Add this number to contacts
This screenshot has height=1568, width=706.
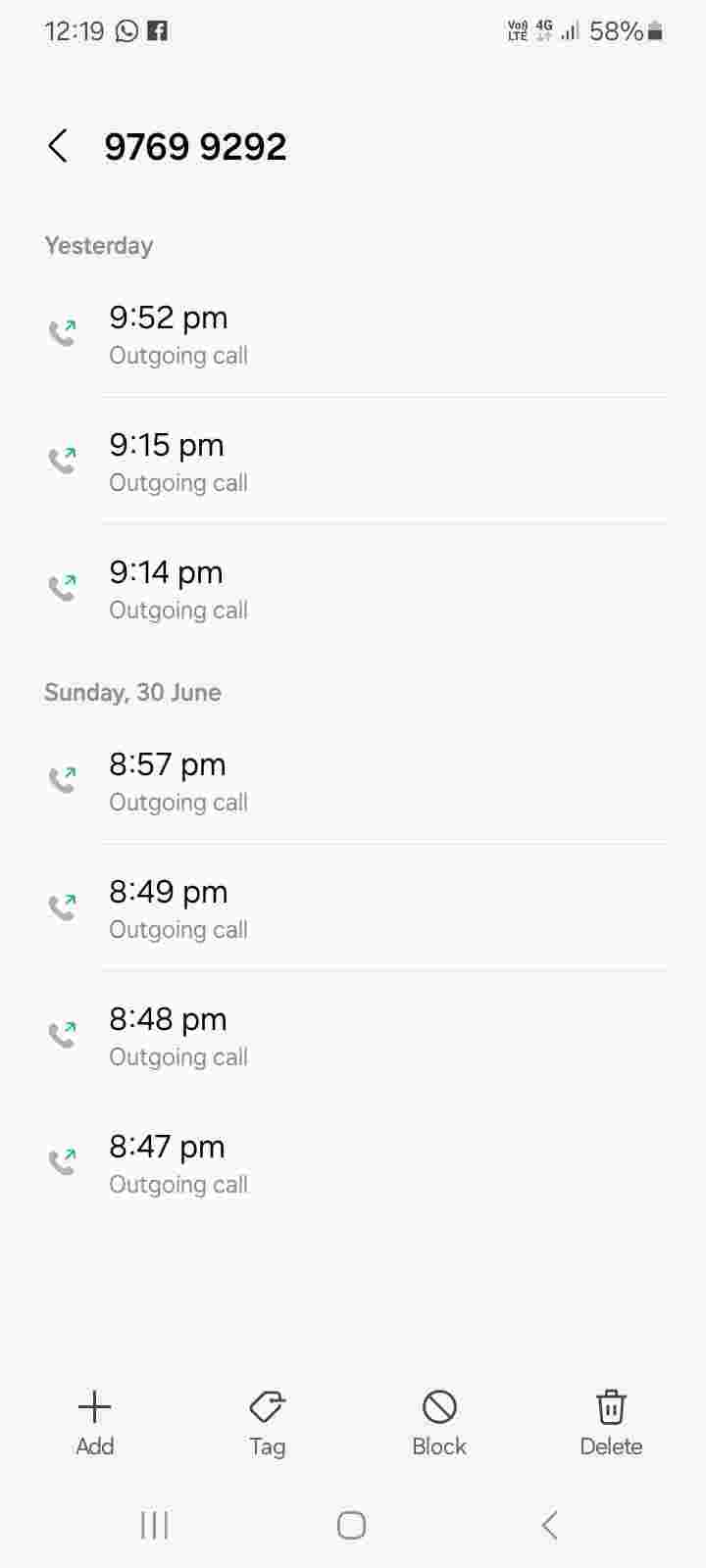coord(94,1423)
